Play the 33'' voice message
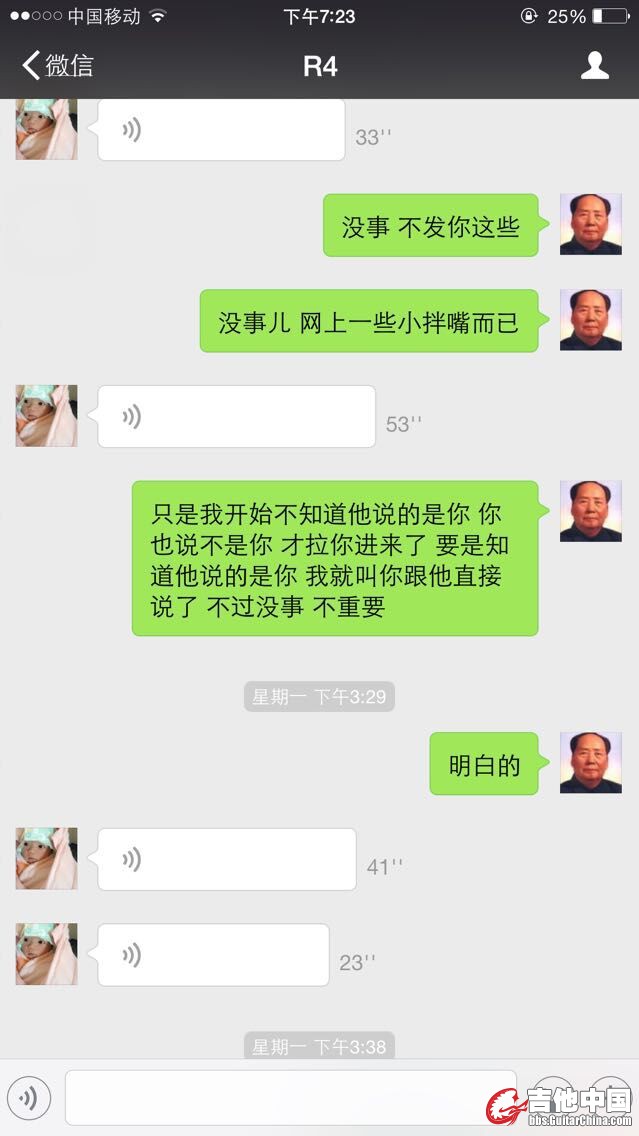 pyautogui.click(x=221, y=130)
